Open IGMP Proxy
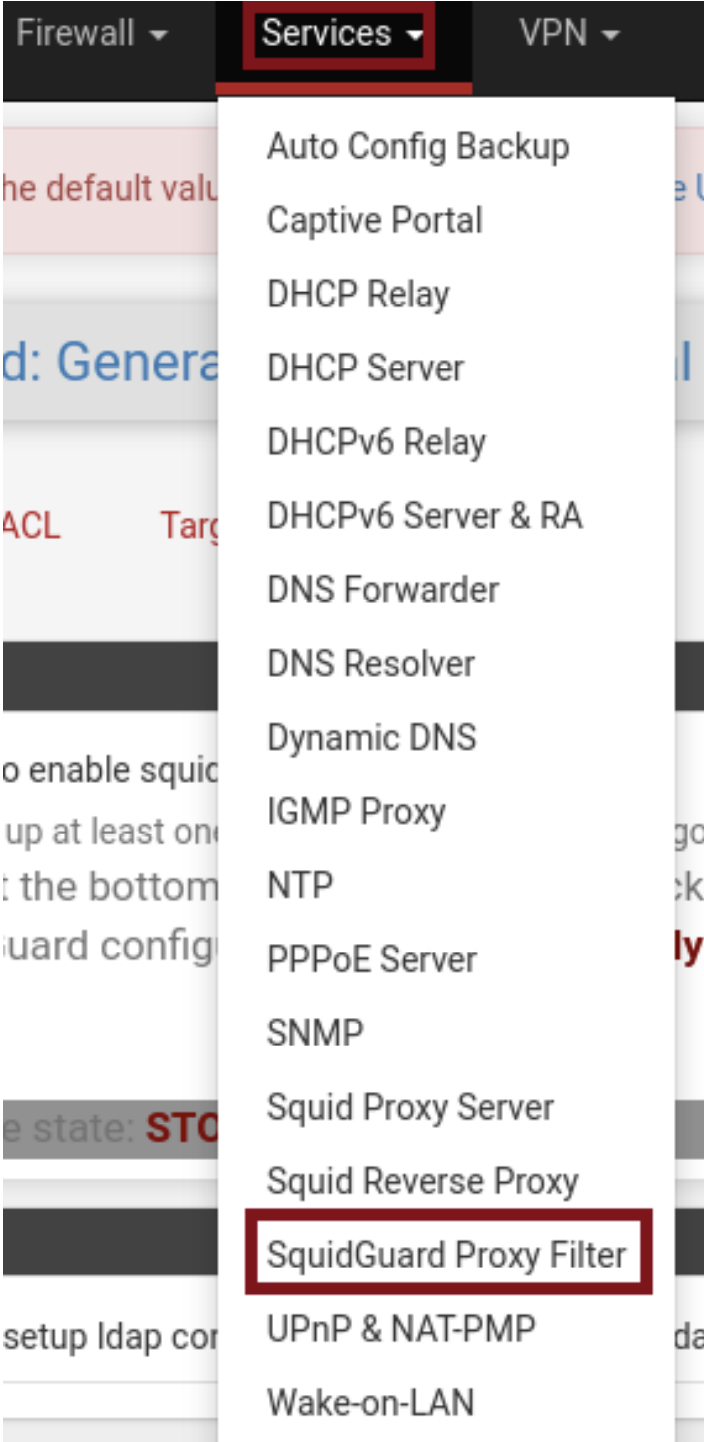 (x=355, y=812)
